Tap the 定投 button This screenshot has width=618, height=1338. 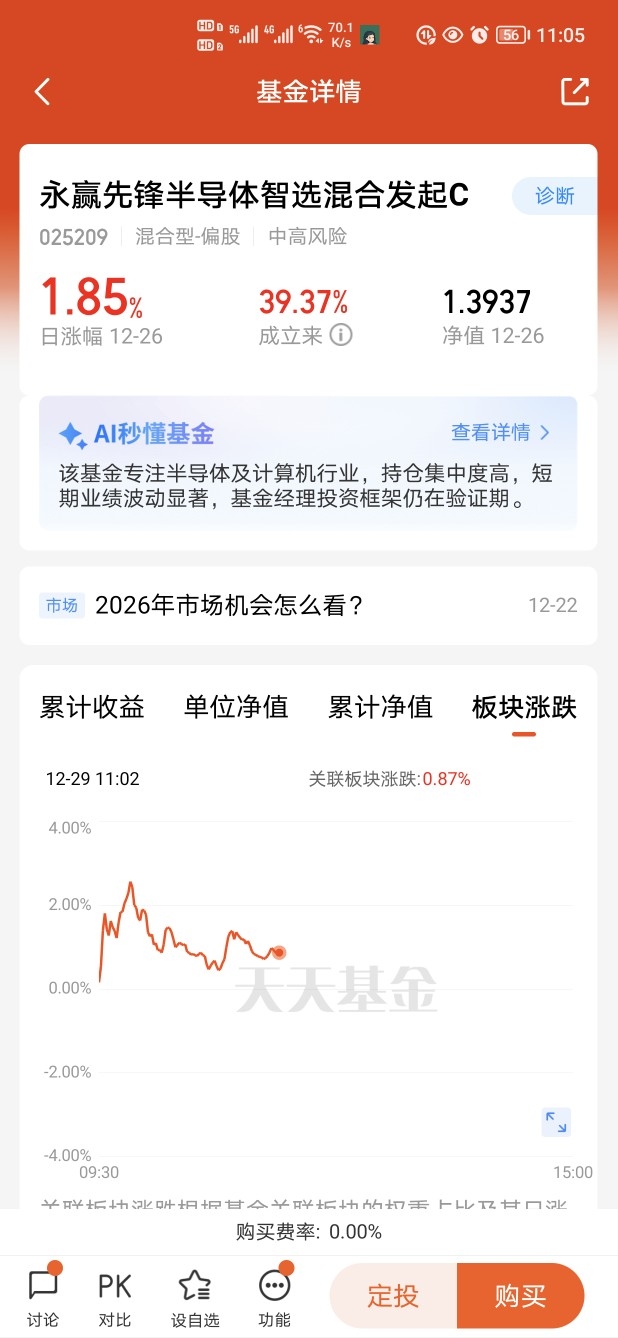(393, 1297)
